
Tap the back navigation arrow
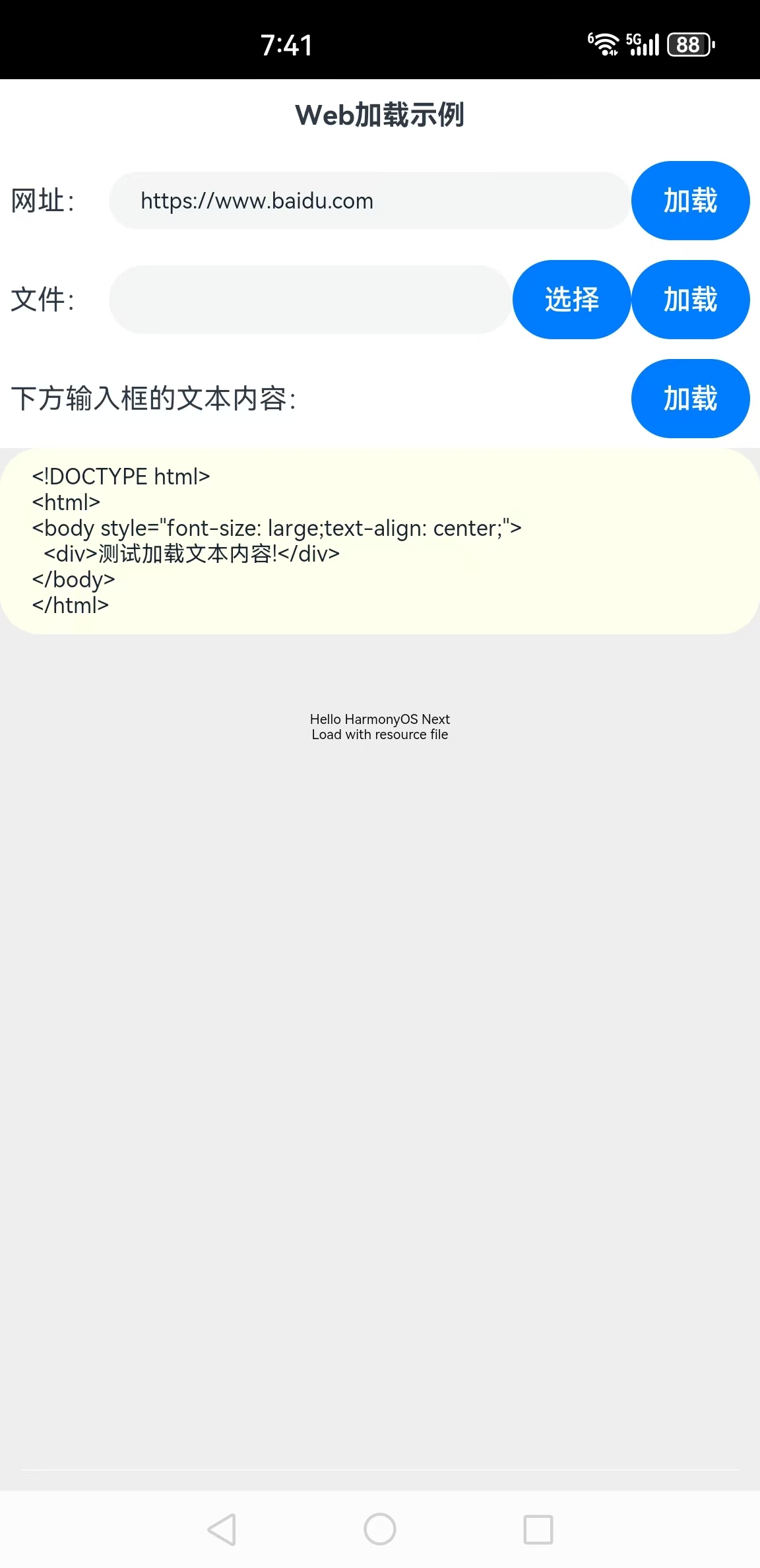tap(222, 1528)
